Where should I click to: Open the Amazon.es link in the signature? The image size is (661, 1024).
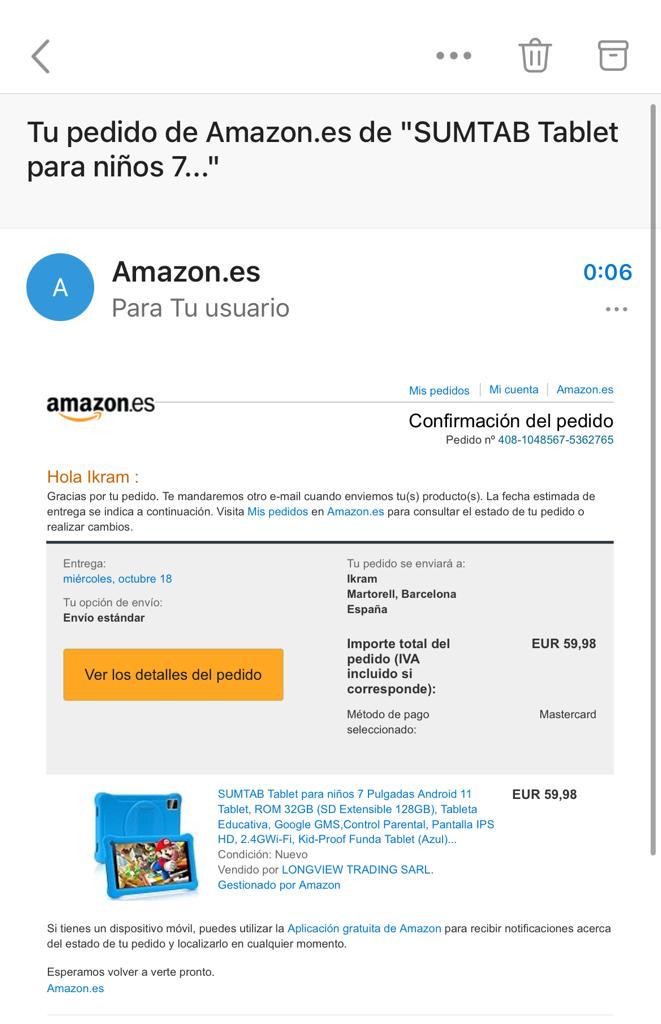75,989
